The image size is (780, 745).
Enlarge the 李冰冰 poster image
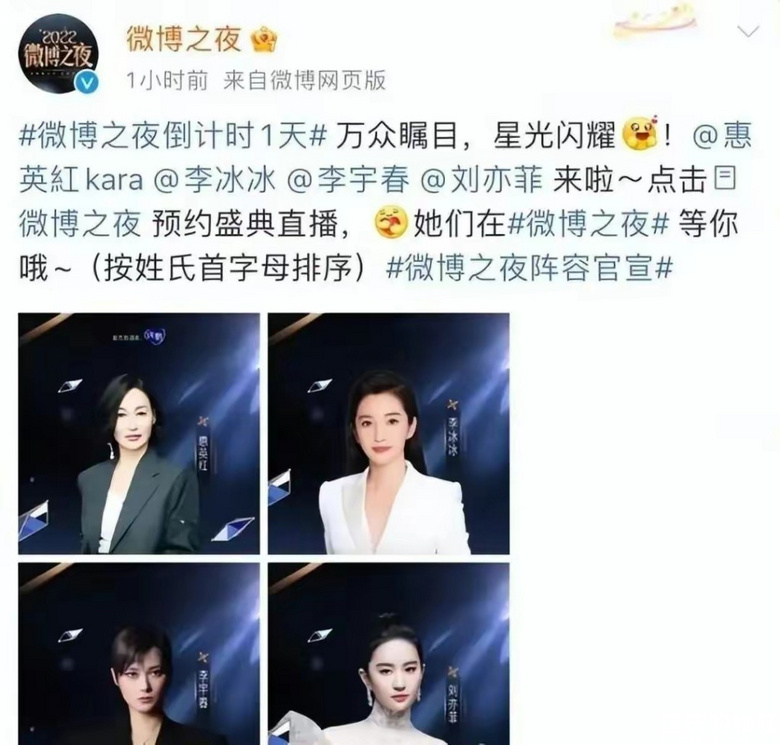pos(388,433)
